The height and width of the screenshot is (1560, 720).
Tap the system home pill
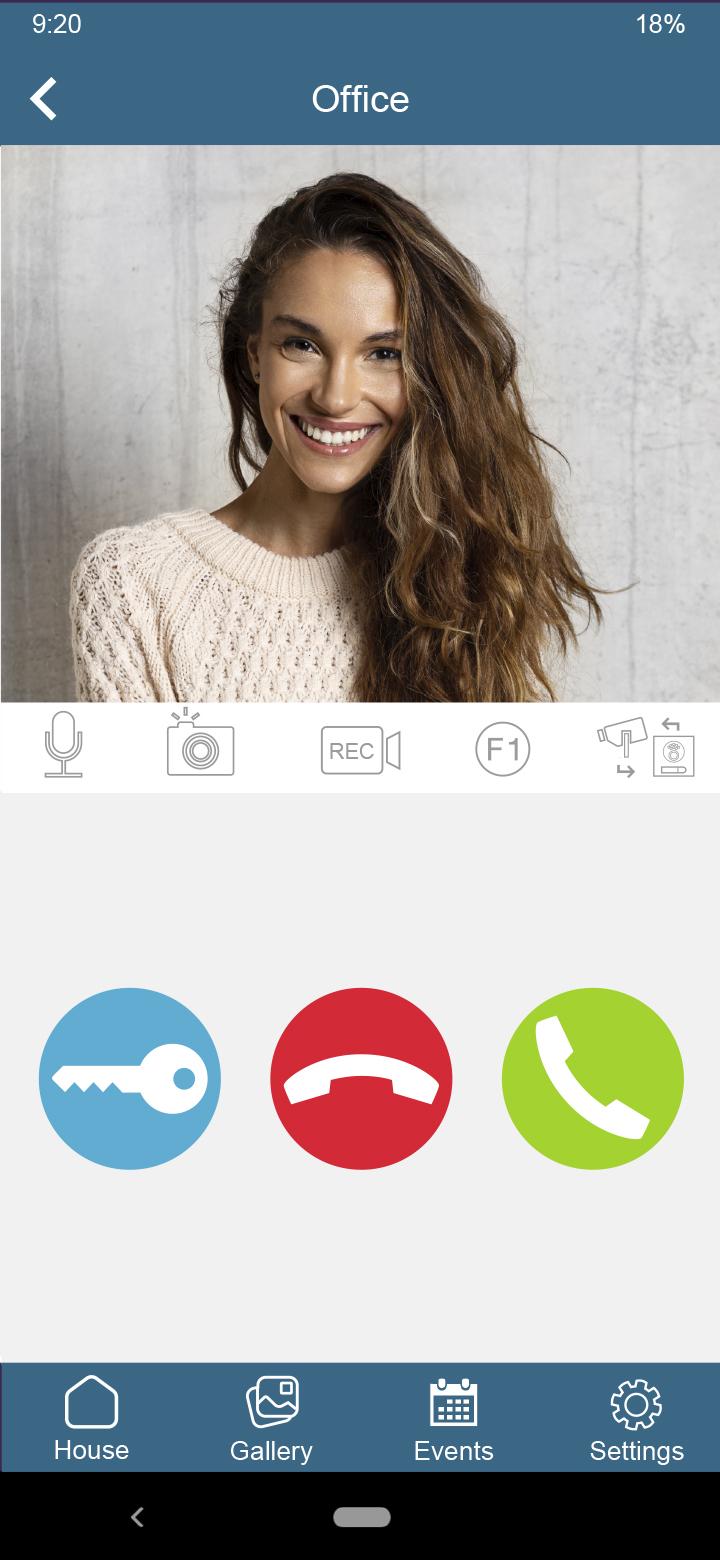pos(361,1517)
